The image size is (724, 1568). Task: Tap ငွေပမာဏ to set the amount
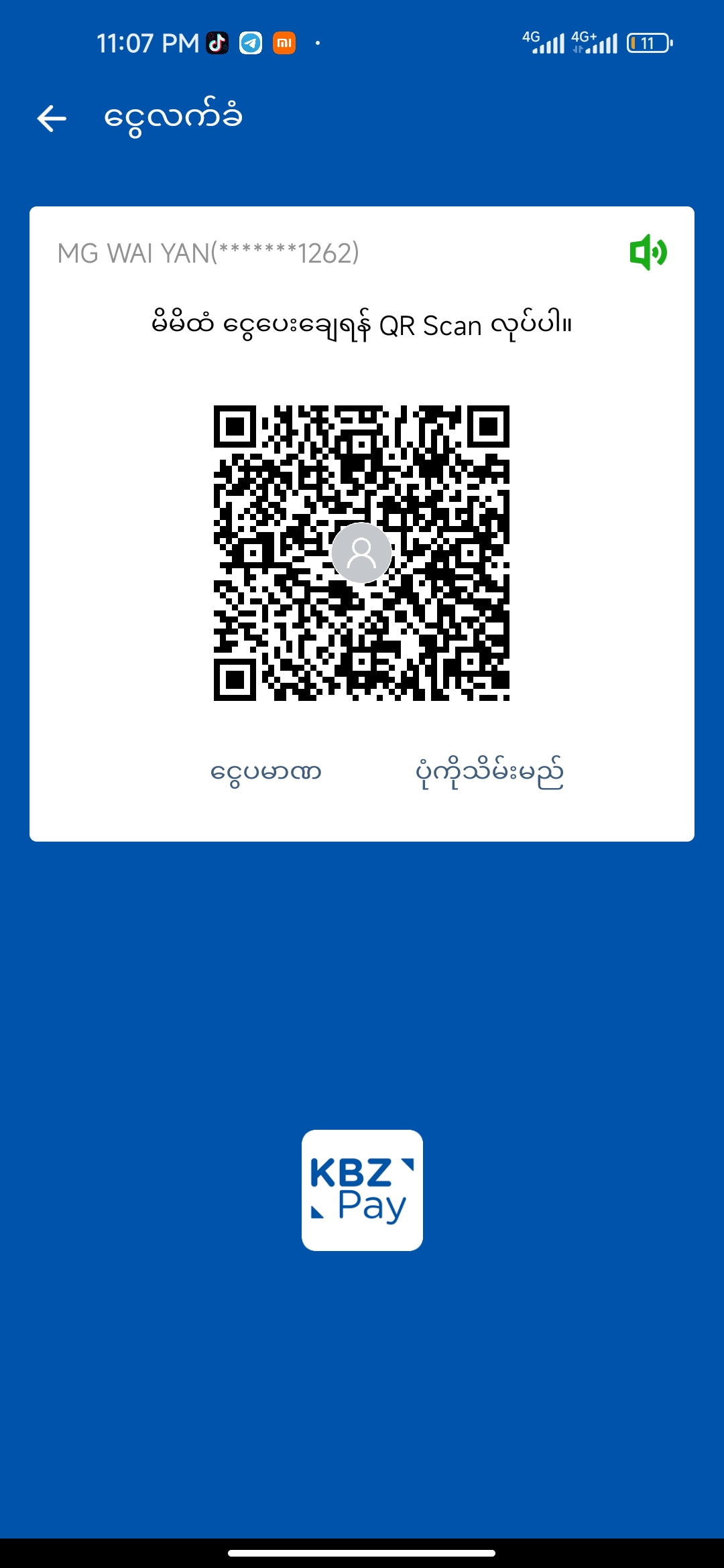(x=266, y=773)
